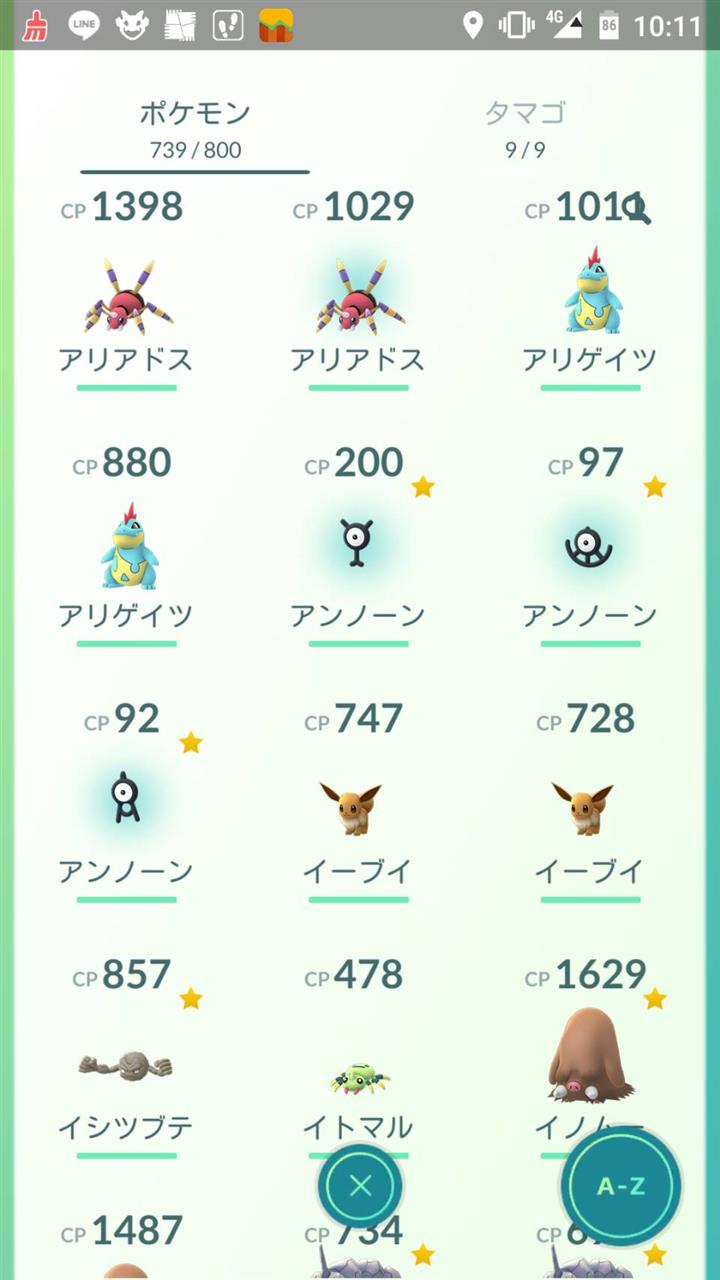Select the ポケモン tab

pos(195,129)
